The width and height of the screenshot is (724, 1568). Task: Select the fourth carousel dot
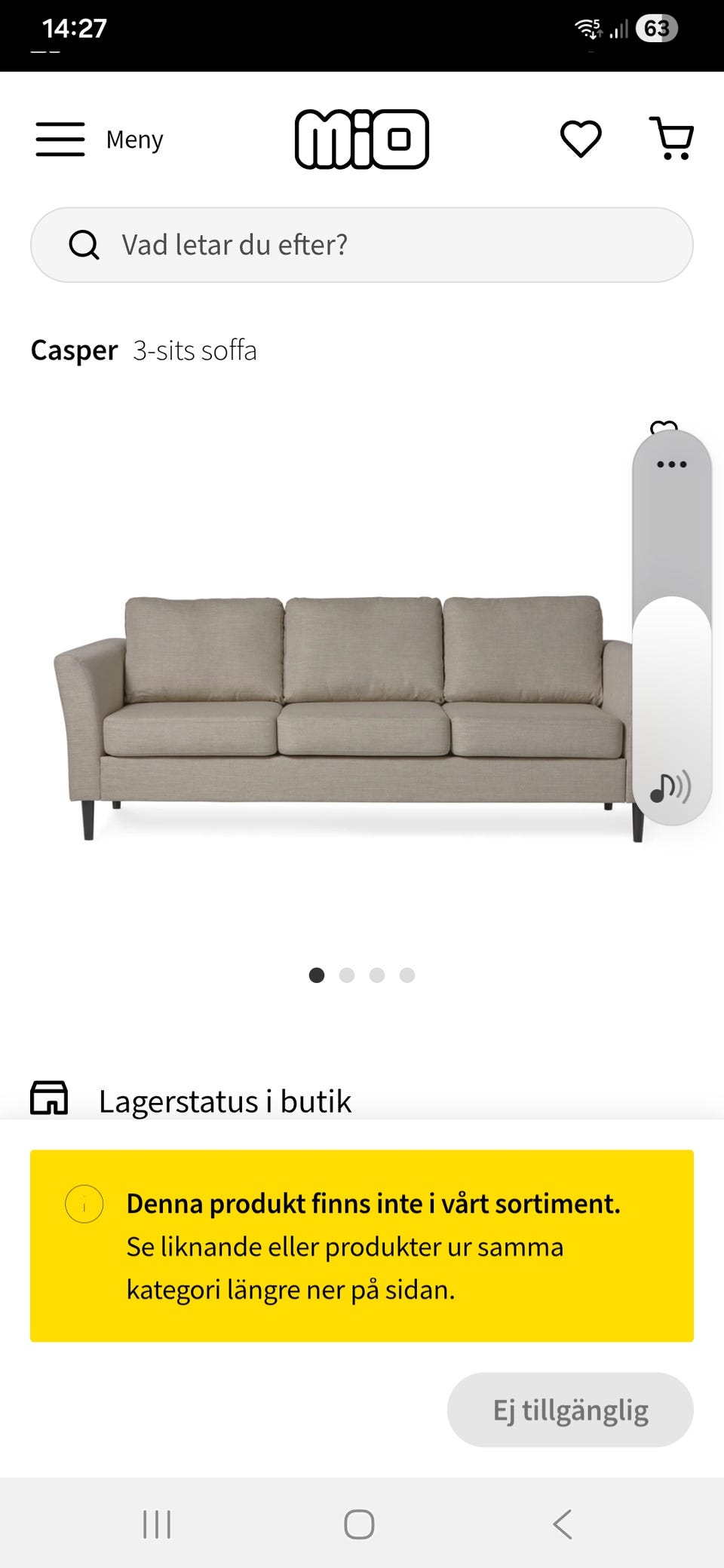407,975
